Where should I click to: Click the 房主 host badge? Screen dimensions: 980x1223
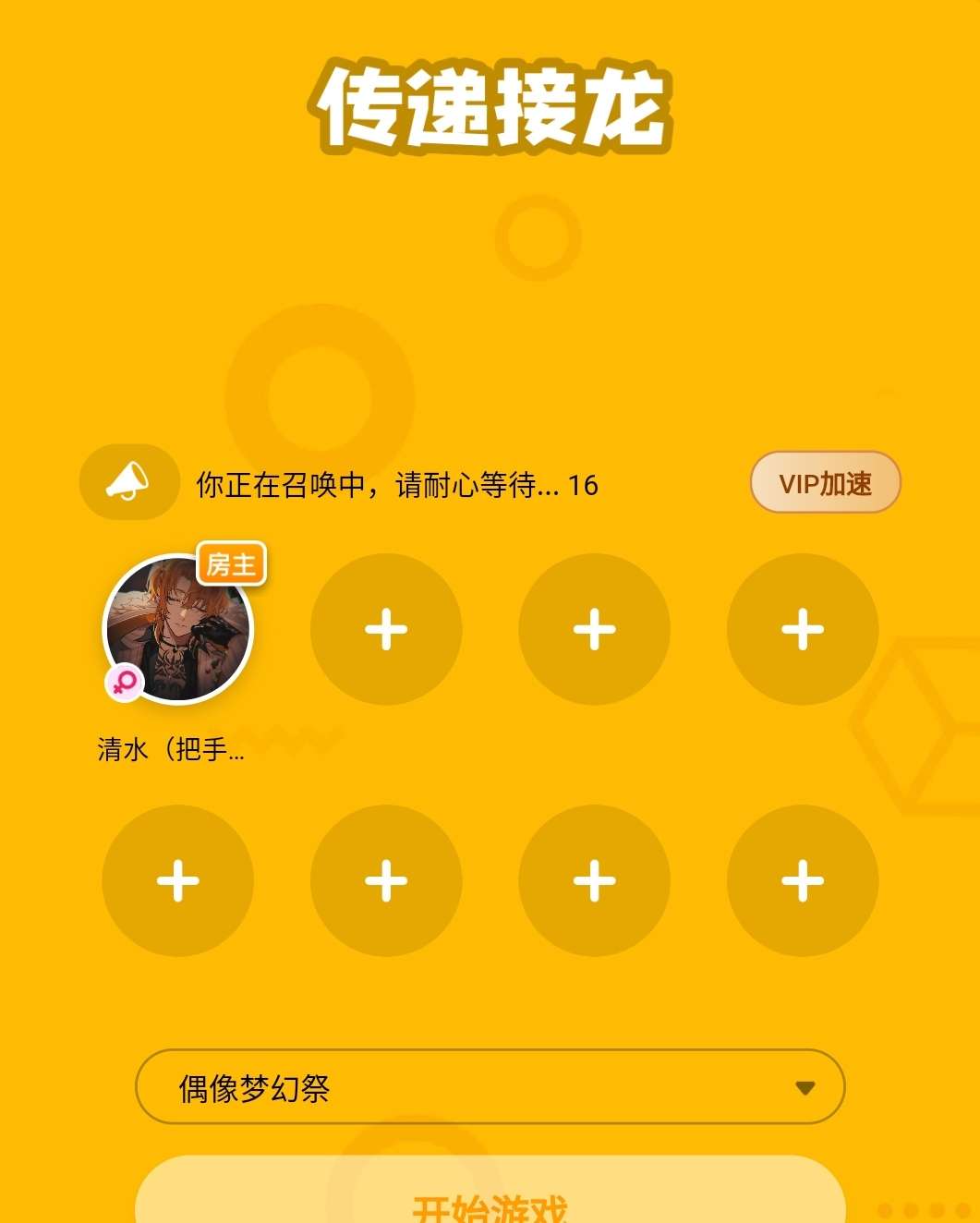[x=234, y=565]
